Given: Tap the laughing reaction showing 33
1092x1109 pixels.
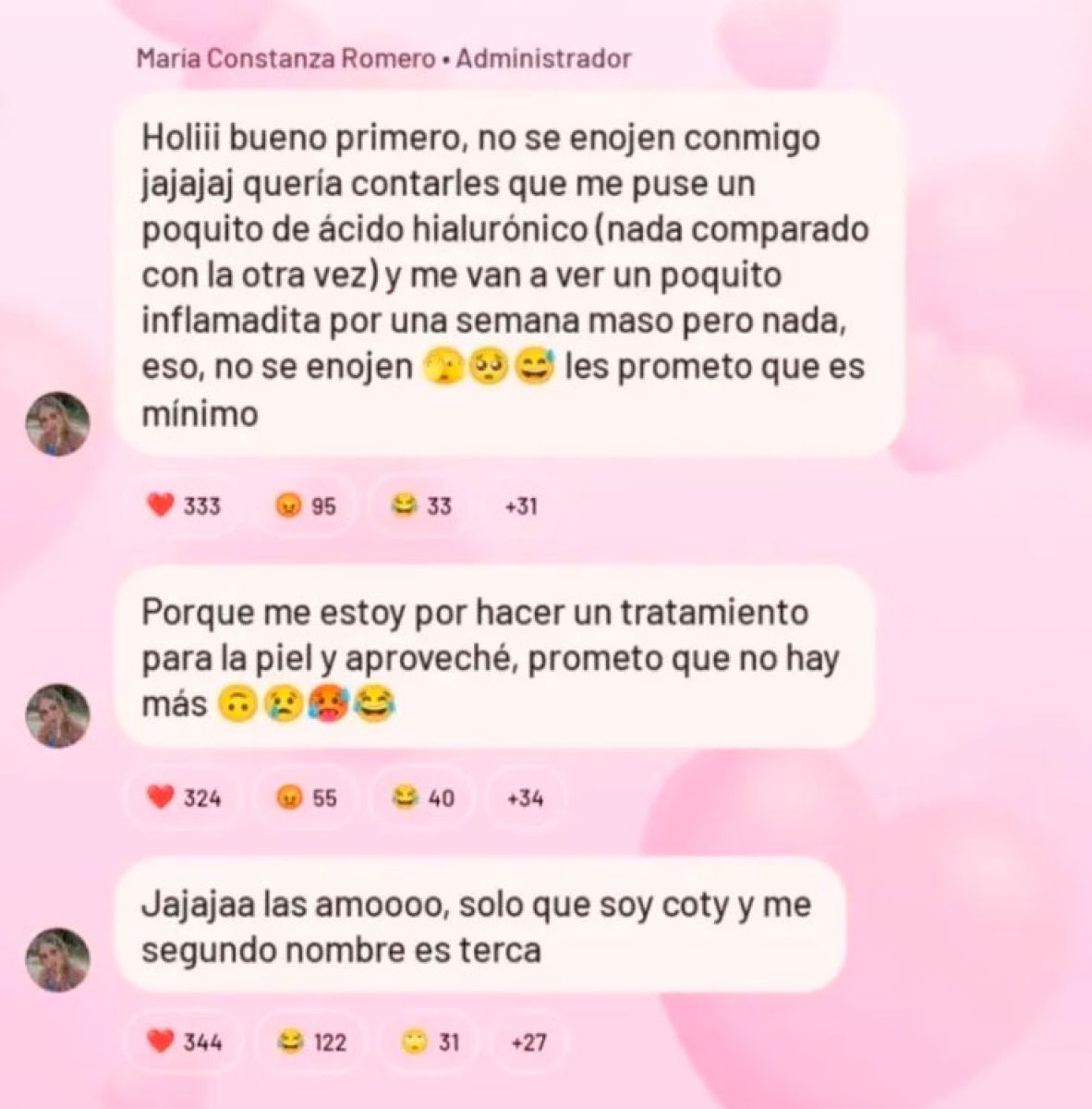Looking at the screenshot, I should (x=421, y=506).
